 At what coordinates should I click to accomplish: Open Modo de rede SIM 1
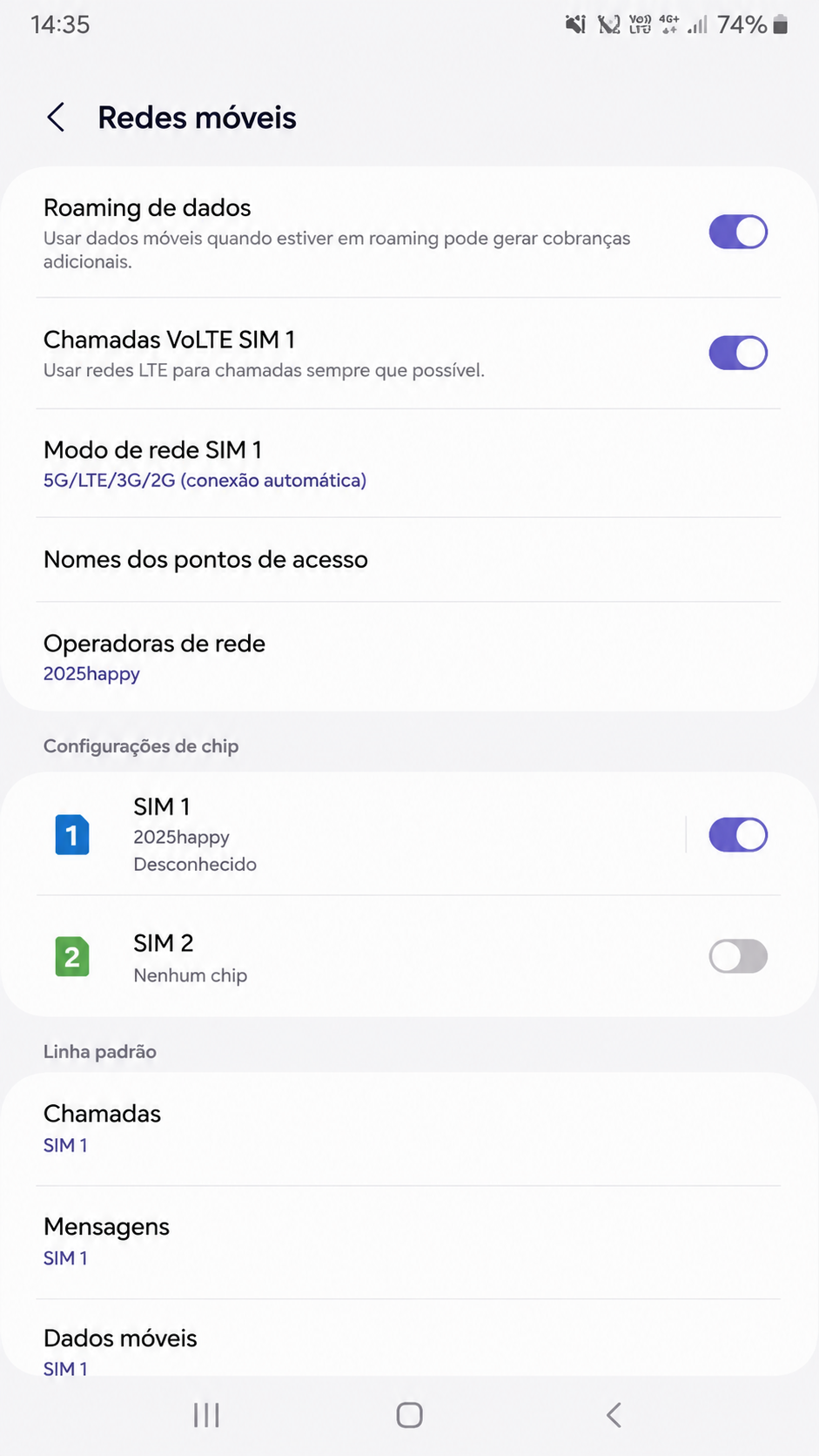(x=409, y=463)
